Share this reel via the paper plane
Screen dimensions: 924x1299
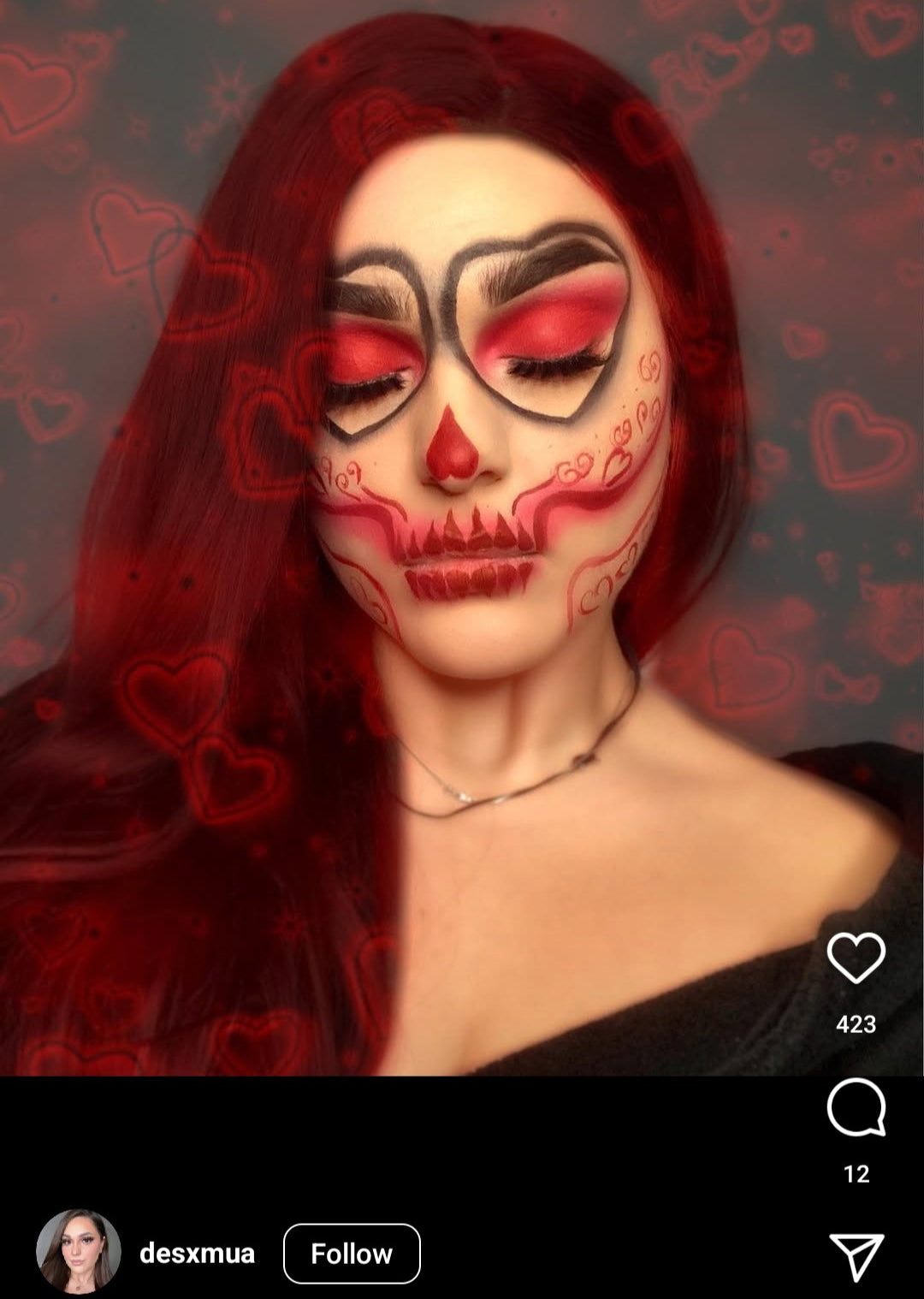(x=856, y=1257)
